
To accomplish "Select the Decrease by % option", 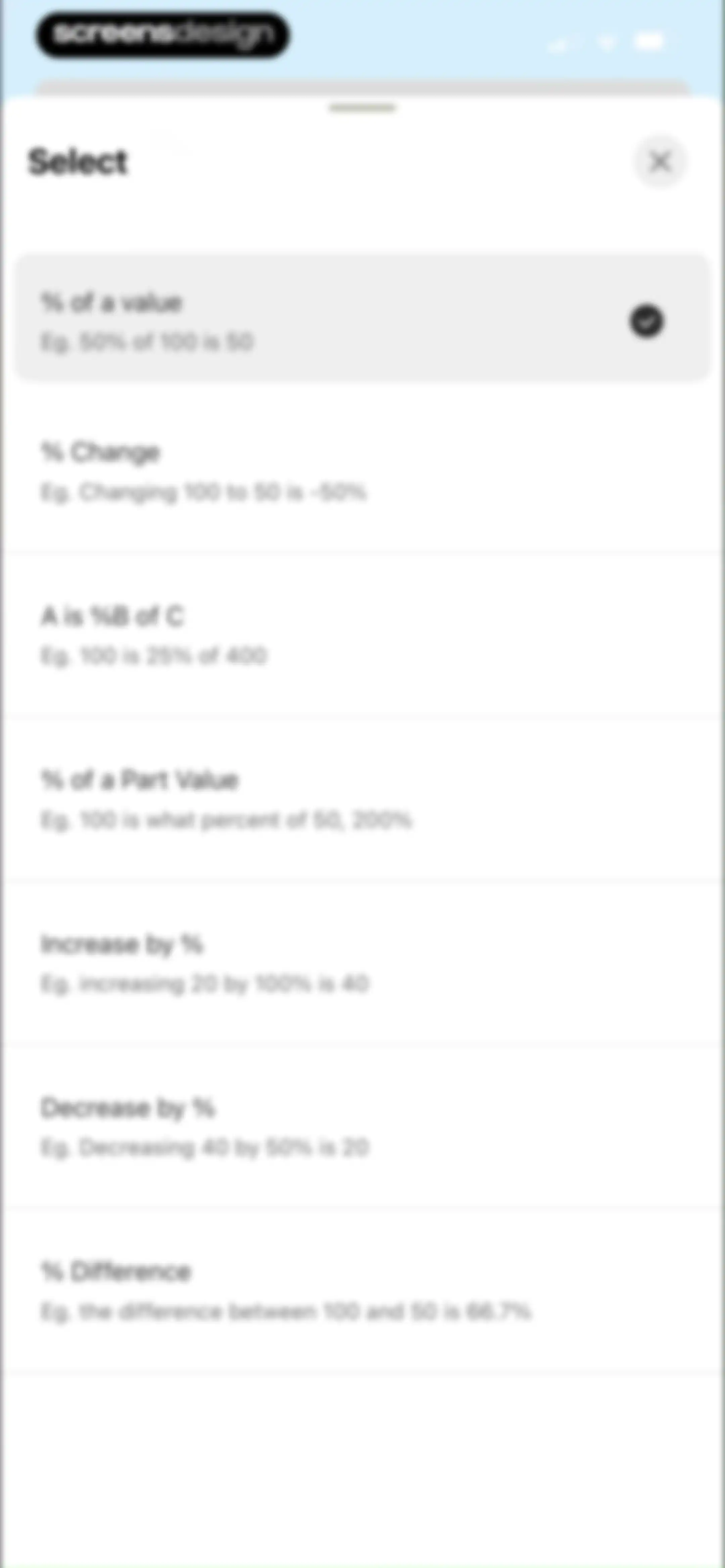I will (x=362, y=1126).
